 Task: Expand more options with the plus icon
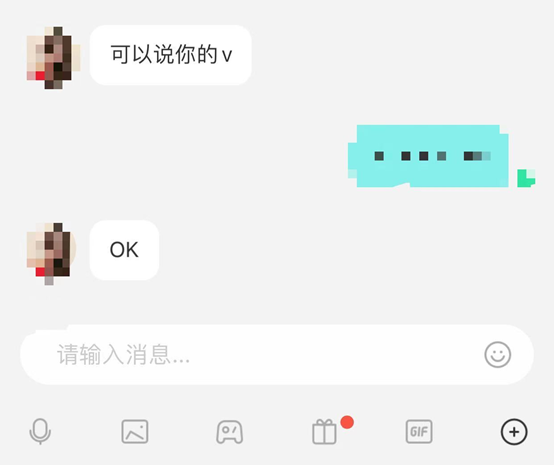(514, 432)
